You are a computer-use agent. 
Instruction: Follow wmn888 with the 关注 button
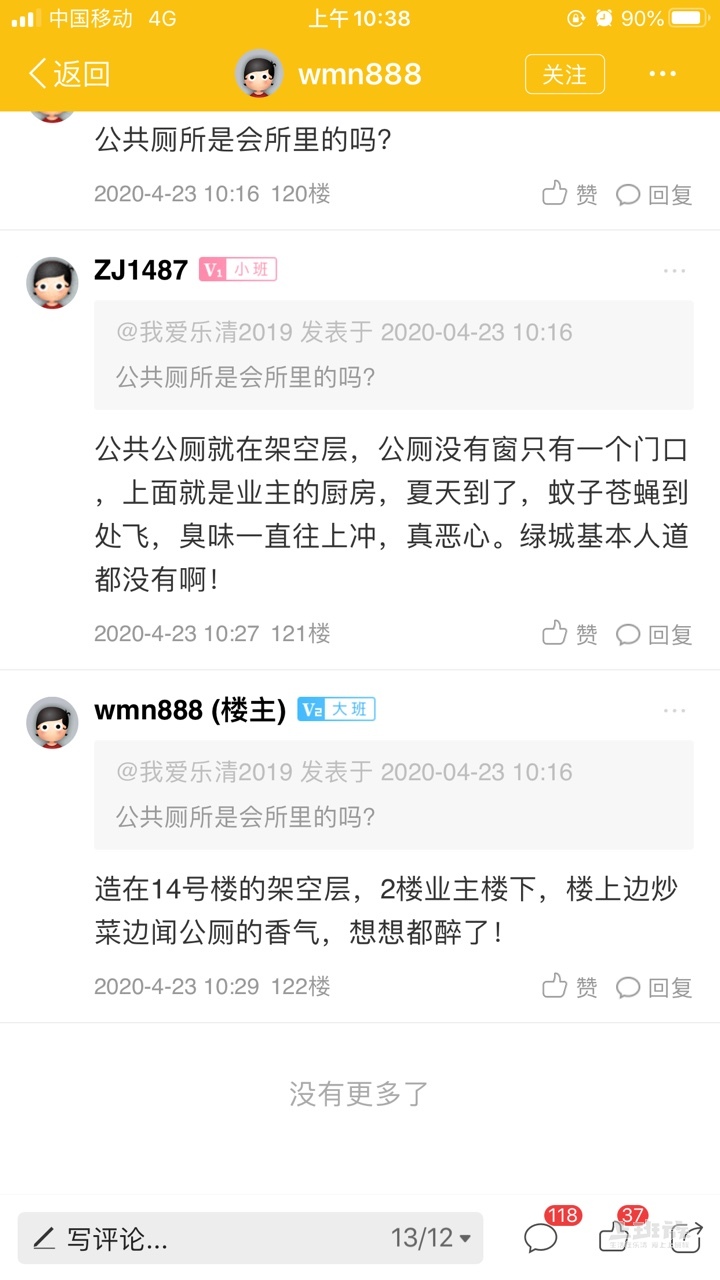tap(564, 74)
